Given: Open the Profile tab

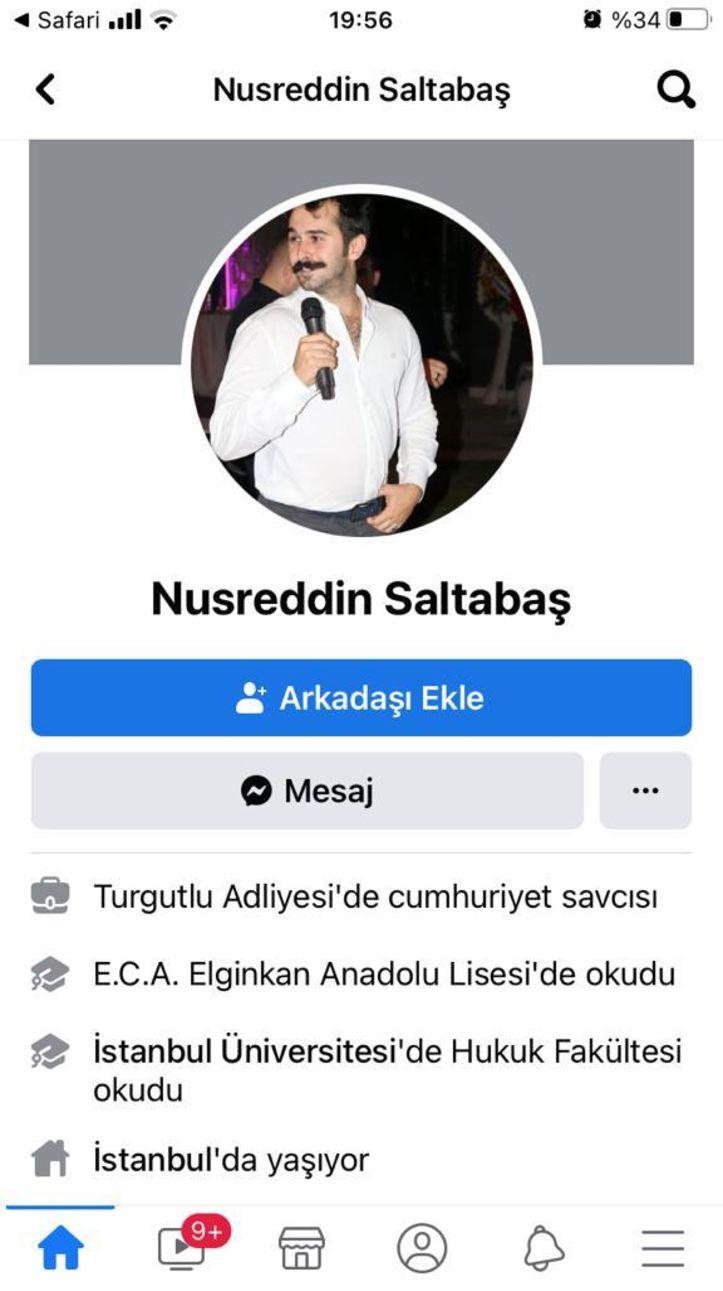Looking at the screenshot, I should point(422,1248).
